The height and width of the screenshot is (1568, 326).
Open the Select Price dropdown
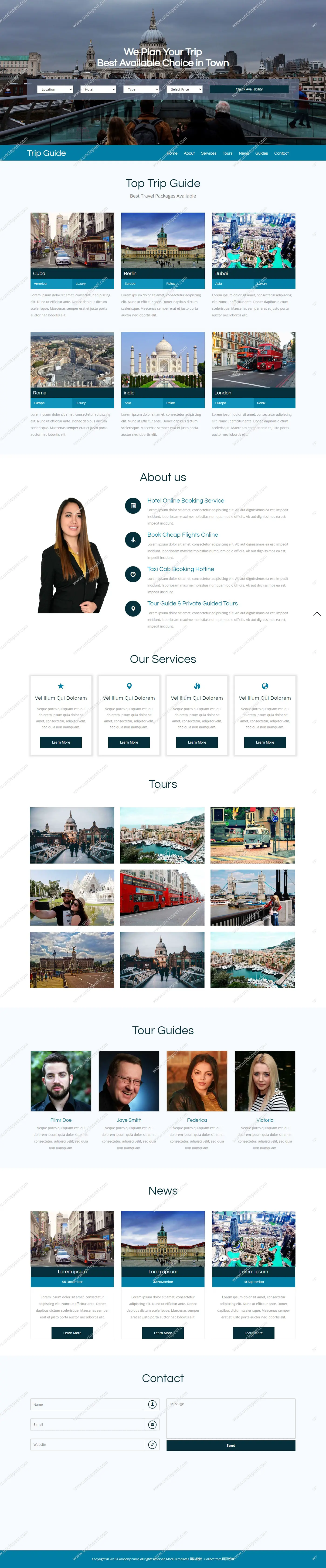tap(184, 89)
